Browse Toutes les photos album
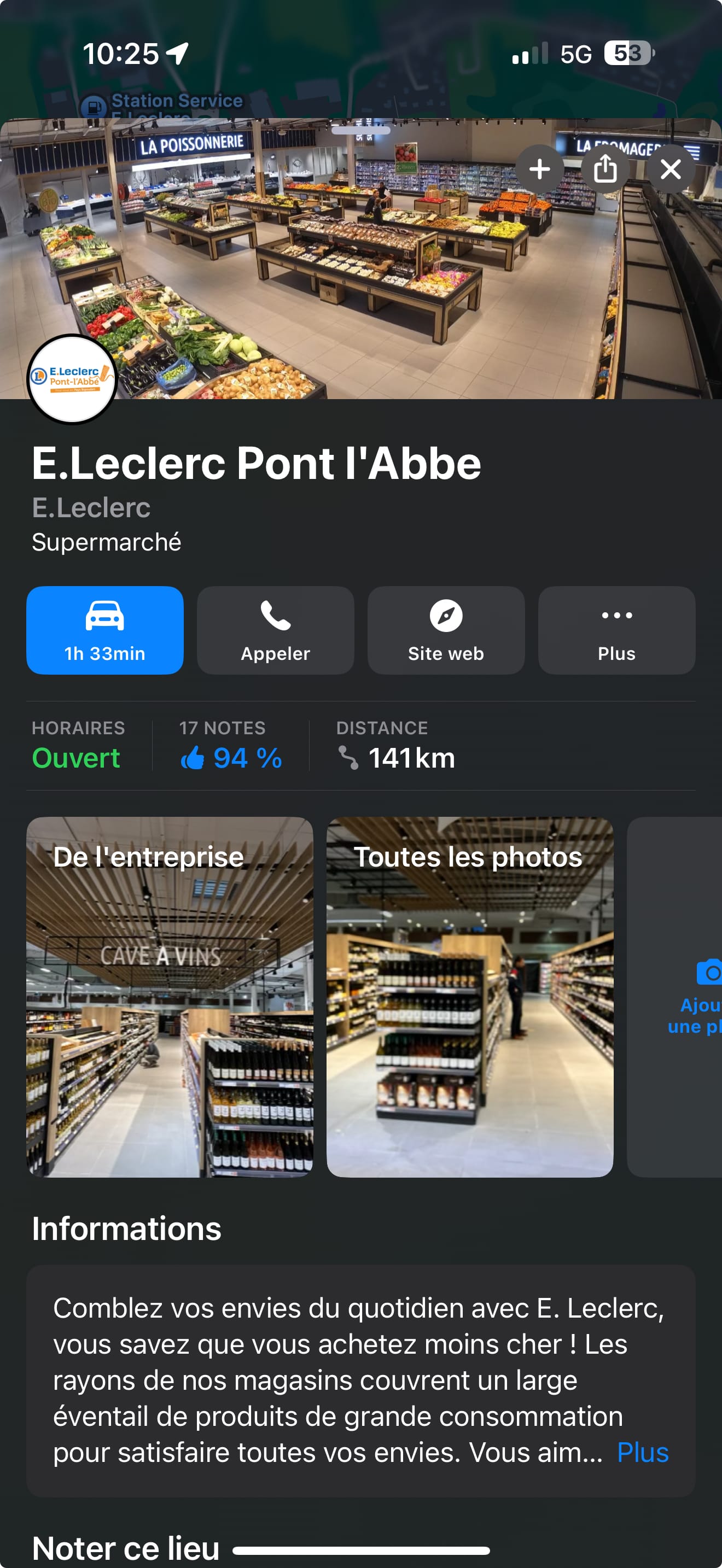 pos(469,997)
